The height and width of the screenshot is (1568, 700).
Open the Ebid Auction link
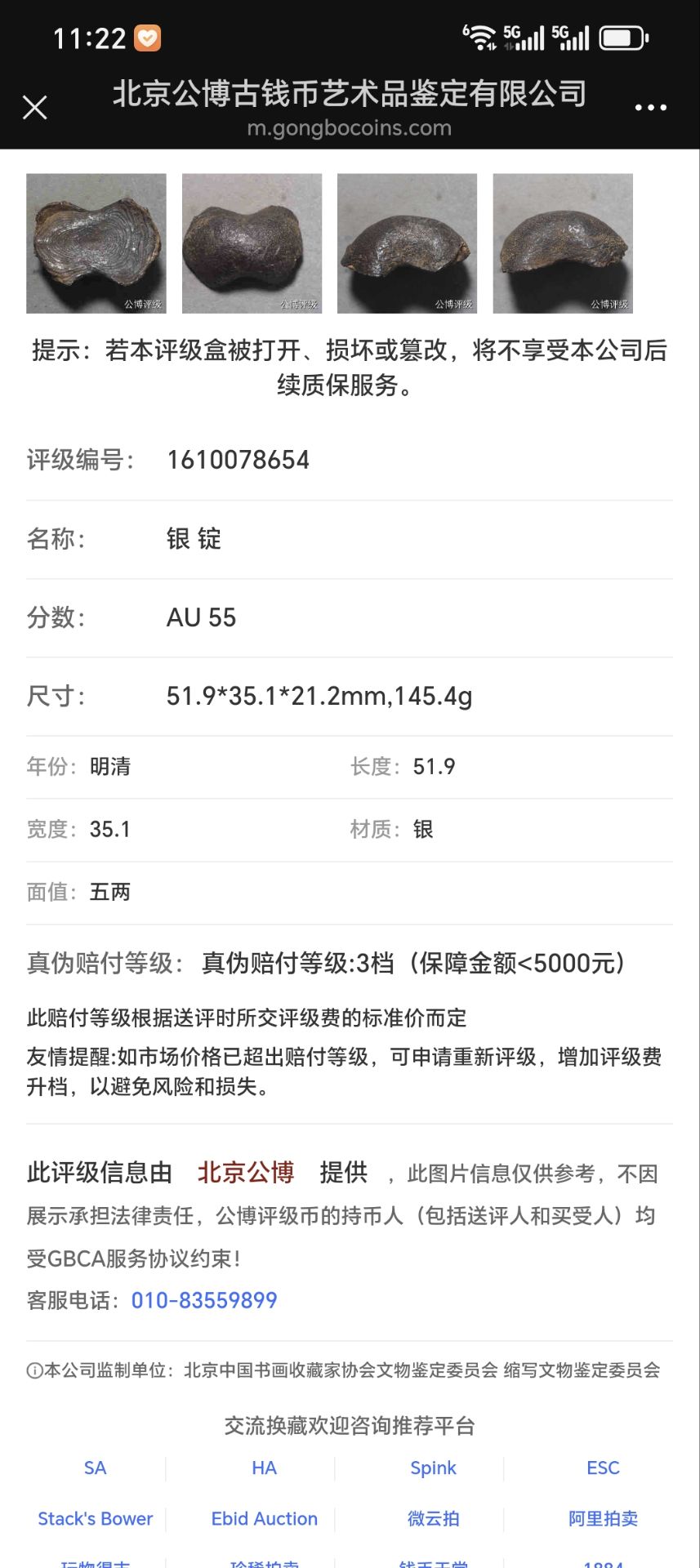click(264, 1518)
